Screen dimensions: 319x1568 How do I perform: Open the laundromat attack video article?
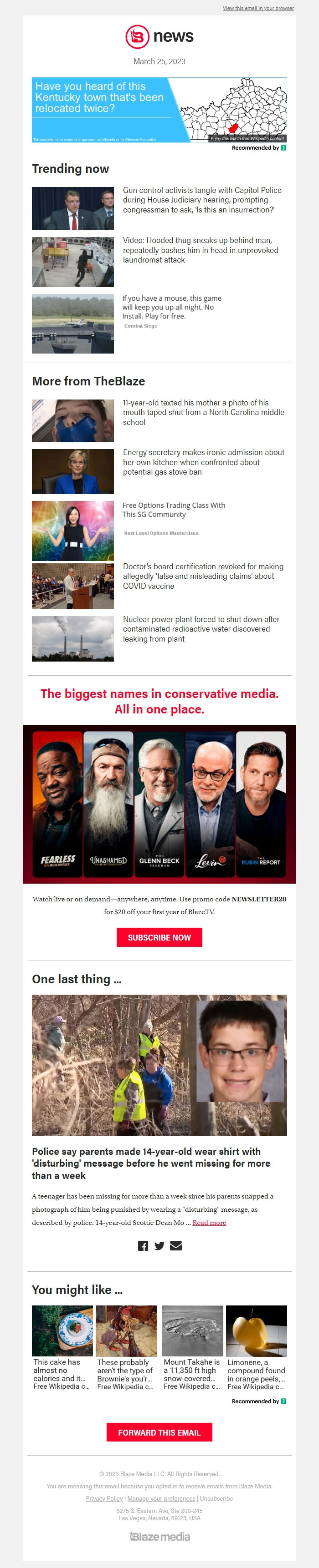click(x=200, y=250)
